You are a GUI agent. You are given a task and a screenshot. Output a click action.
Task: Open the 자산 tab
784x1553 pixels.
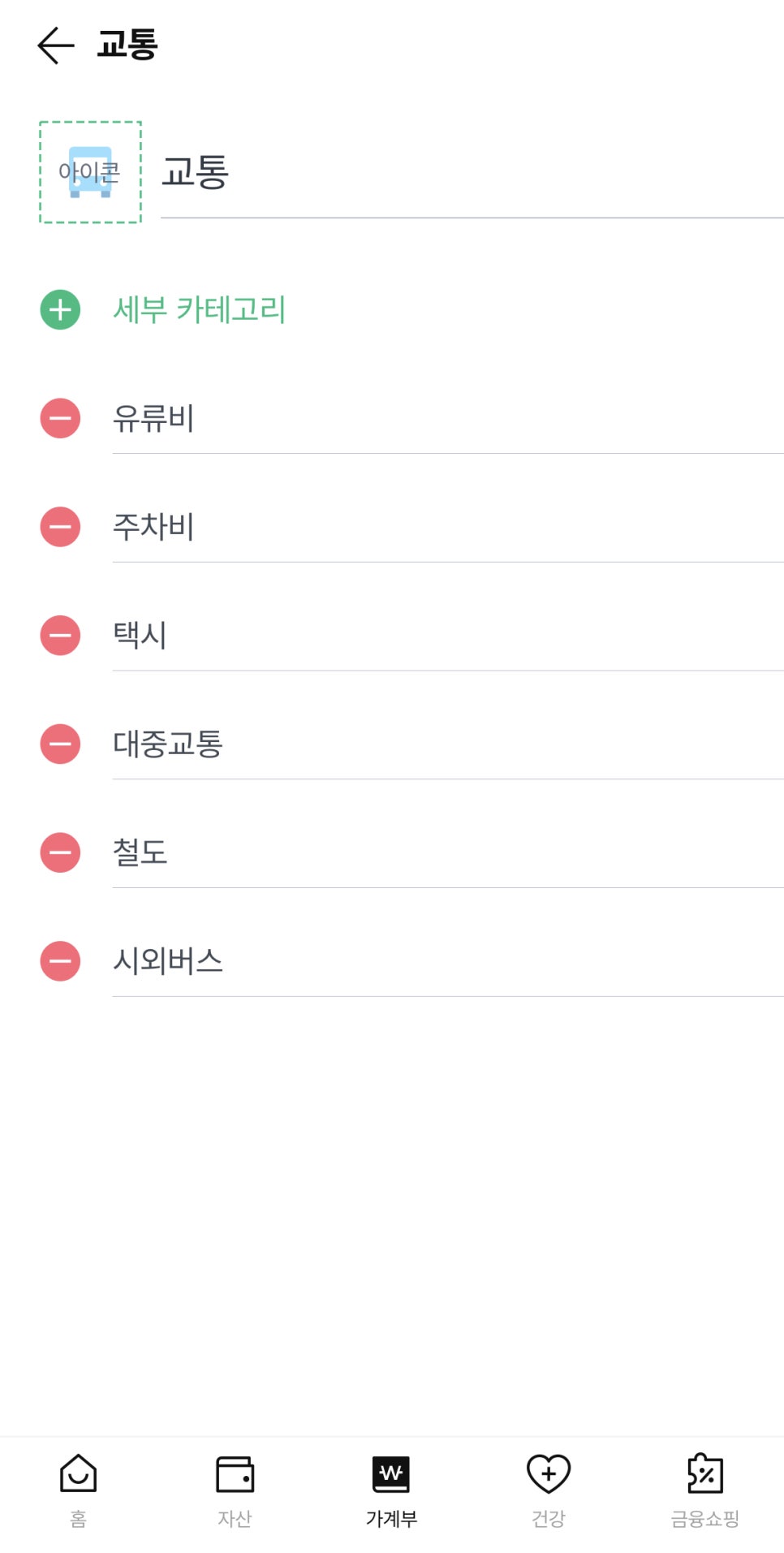click(x=235, y=1492)
